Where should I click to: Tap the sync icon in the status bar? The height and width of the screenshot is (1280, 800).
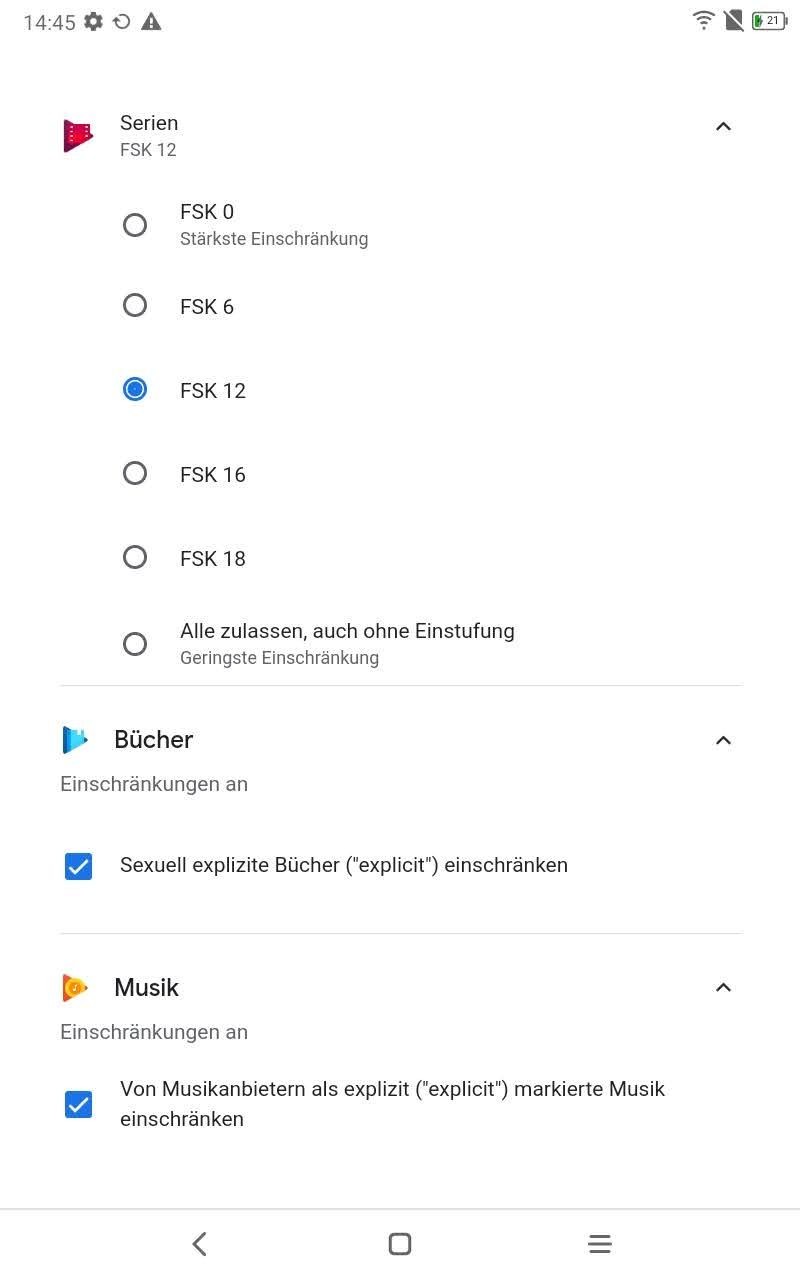click(x=122, y=21)
